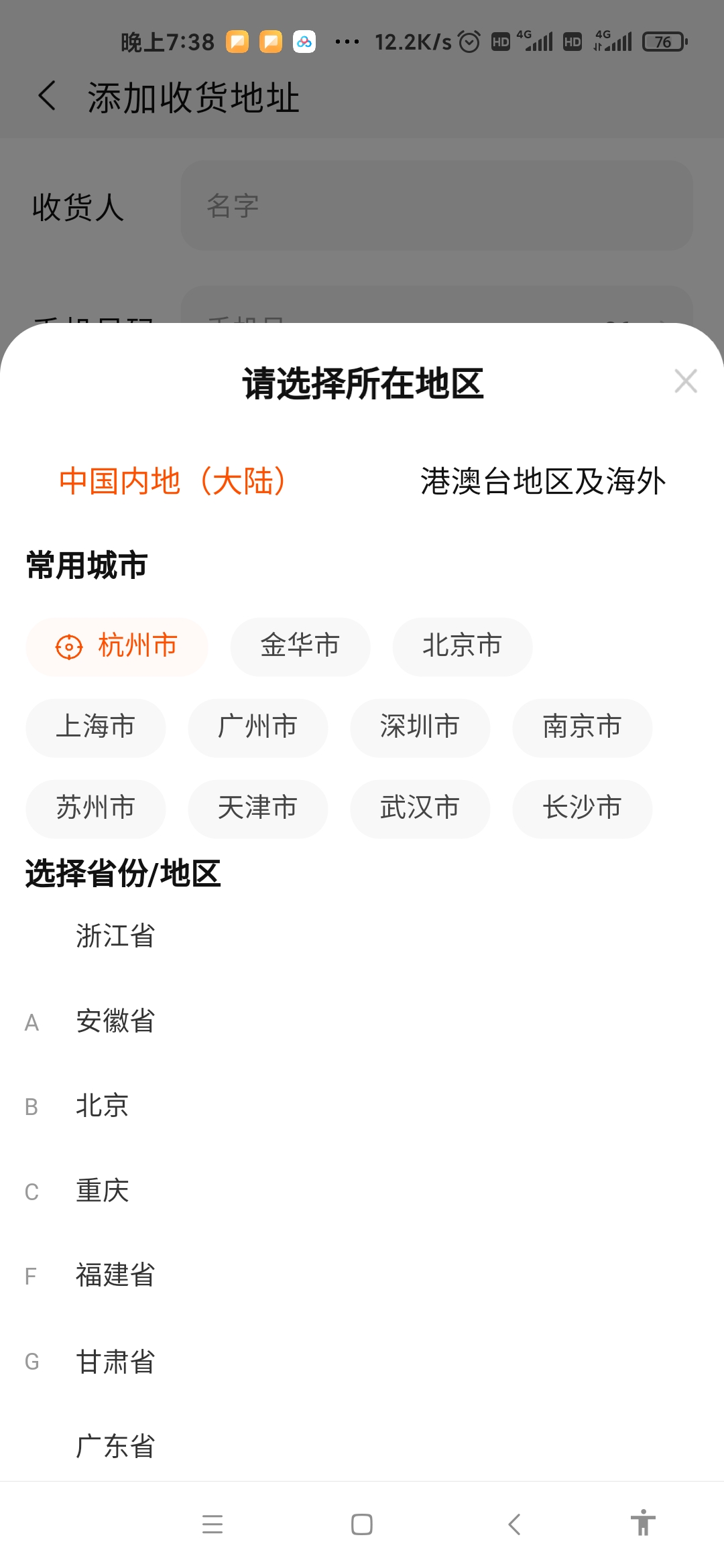The image size is (724, 1568).
Task: Open province 浙江省
Action: tap(115, 936)
